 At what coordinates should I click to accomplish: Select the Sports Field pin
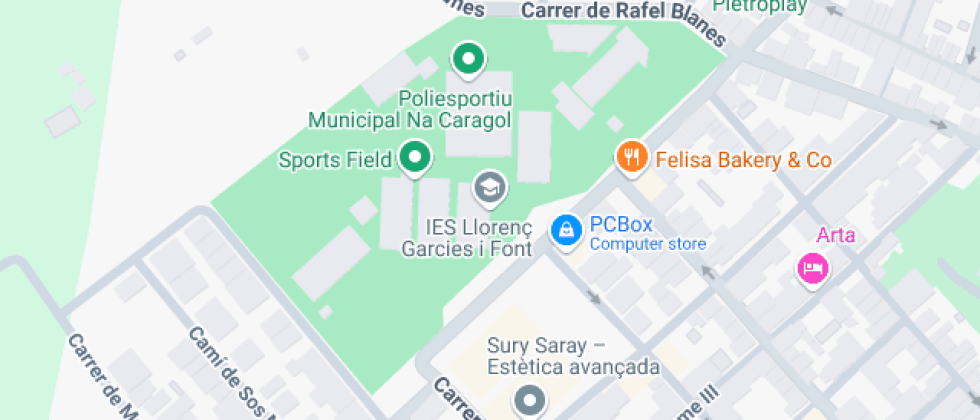coord(414,157)
